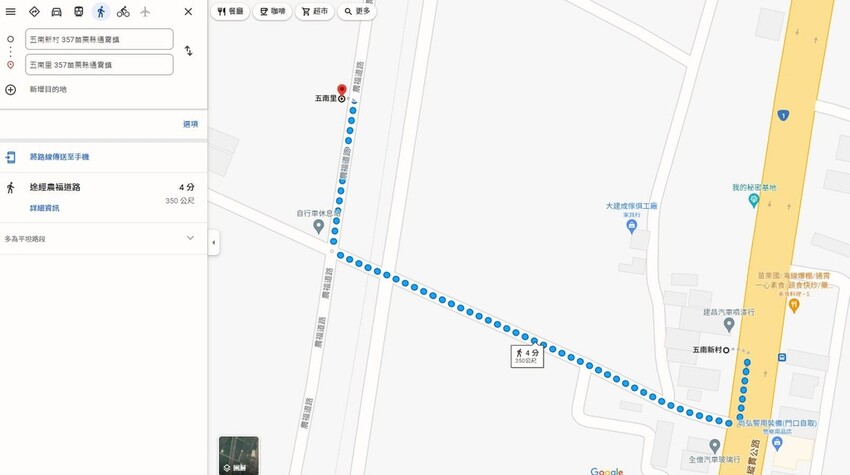850x475 pixels.
Task: Open route options via 選項
Action: click(190, 124)
